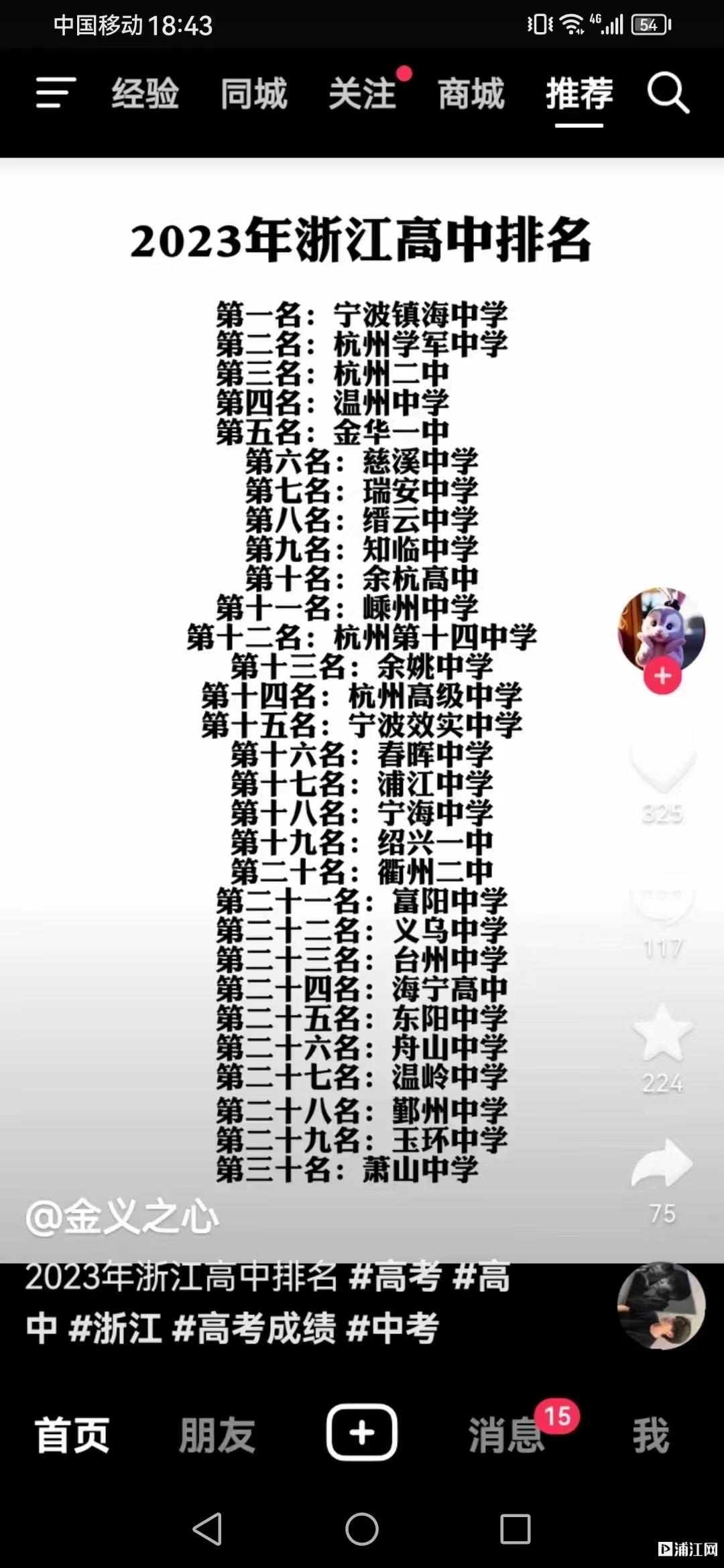Image resolution: width=724 pixels, height=1568 pixels.
Task: Follow the creator via red plus badge
Action: (x=662, y=676)
